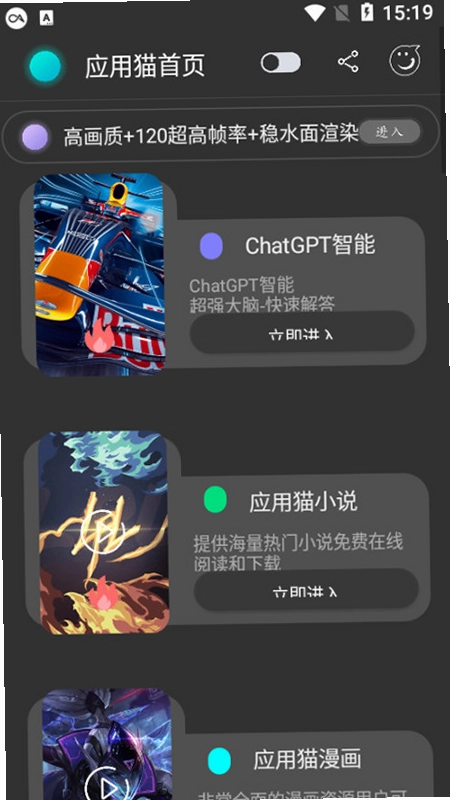Open the smiley face icon
450x800 pixels.
coord(405,61)
